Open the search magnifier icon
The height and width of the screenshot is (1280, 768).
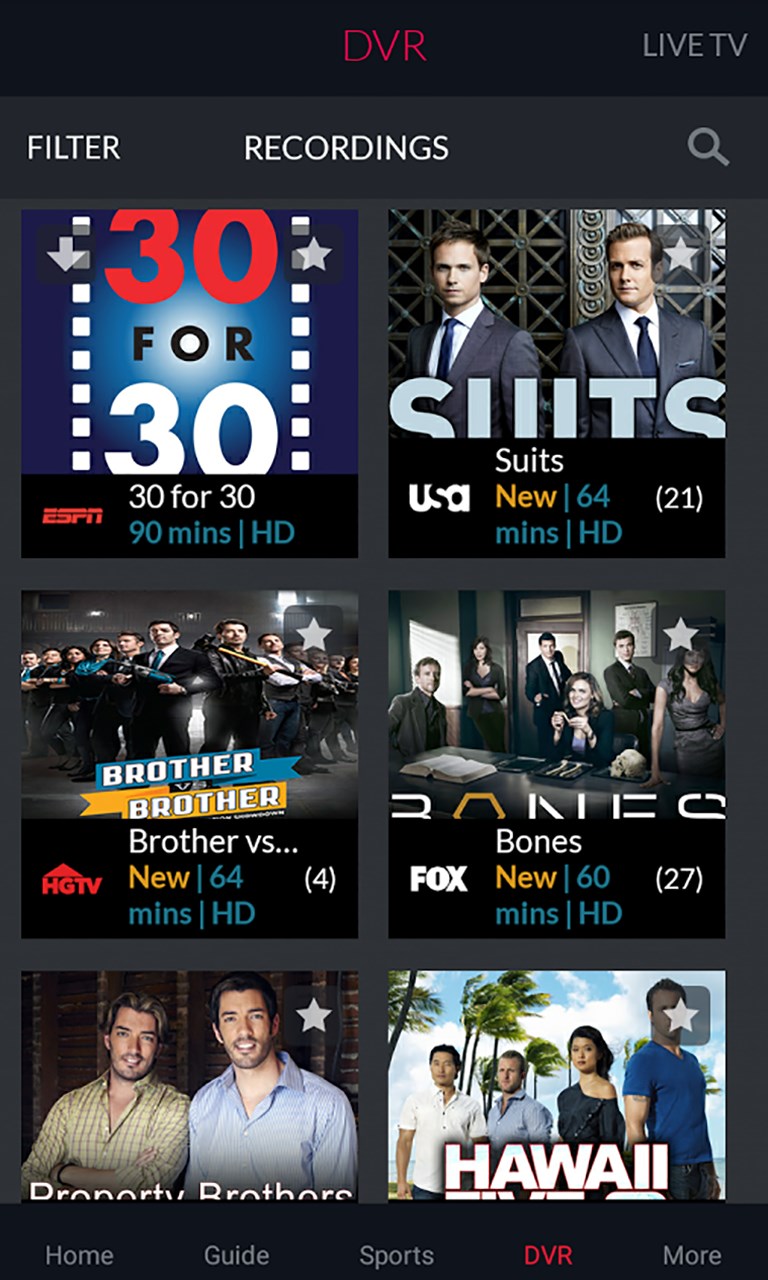[708, 148]
